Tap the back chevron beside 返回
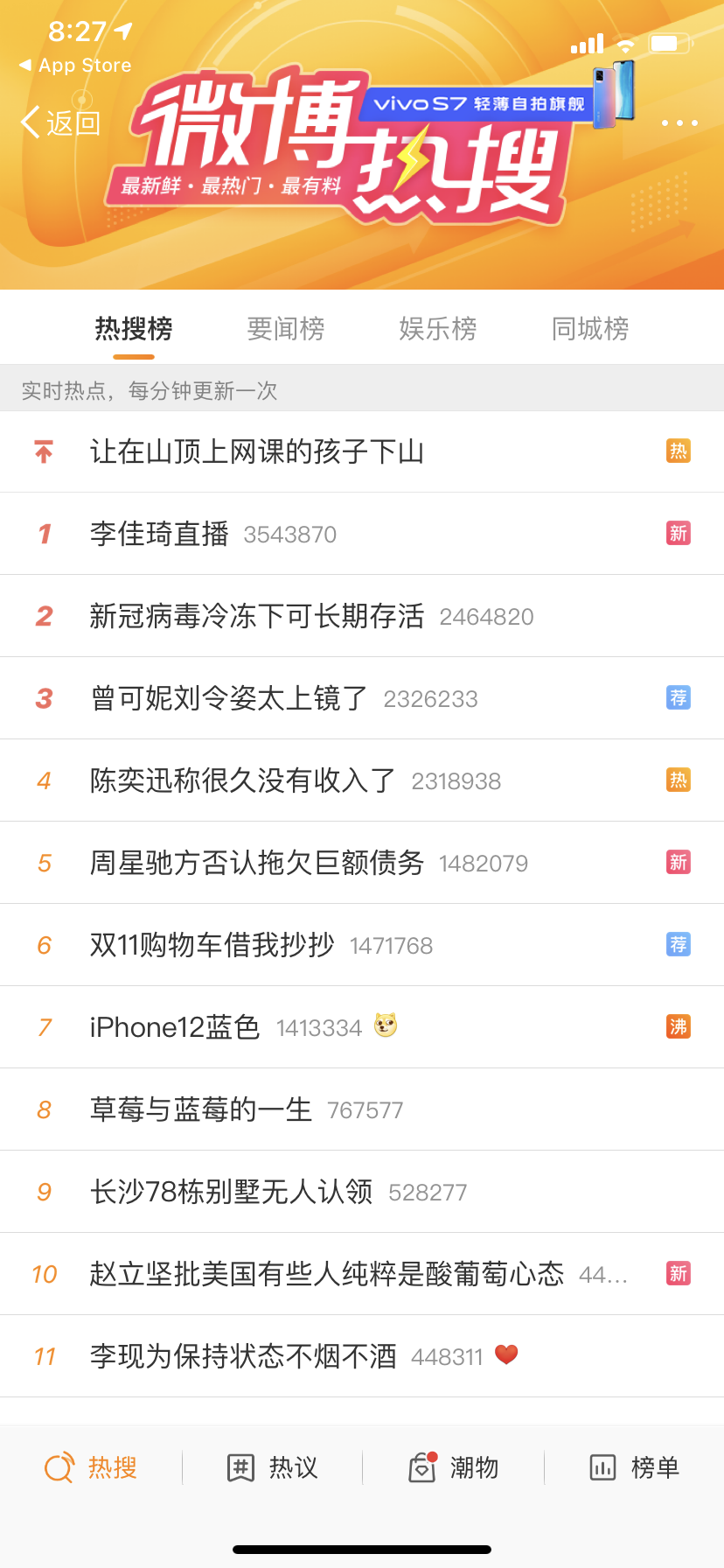The width and height of the screenshot is (724, 1568). tap(28, 123)
